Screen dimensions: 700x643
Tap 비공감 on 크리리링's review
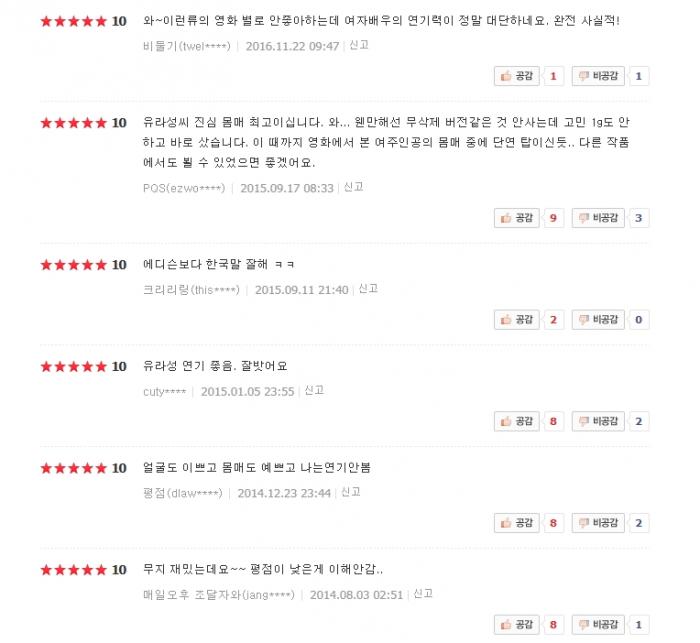coord(599,320)
